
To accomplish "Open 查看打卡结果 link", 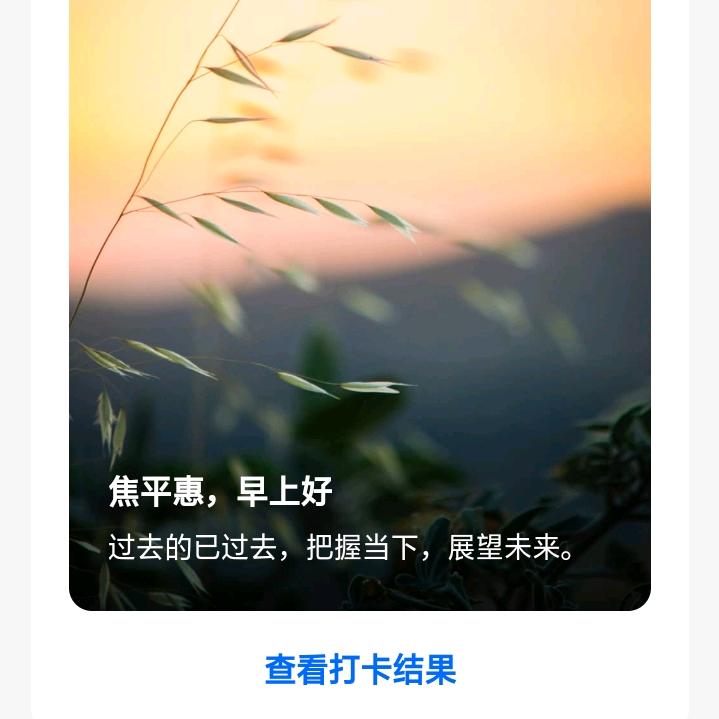I will 360,670.
